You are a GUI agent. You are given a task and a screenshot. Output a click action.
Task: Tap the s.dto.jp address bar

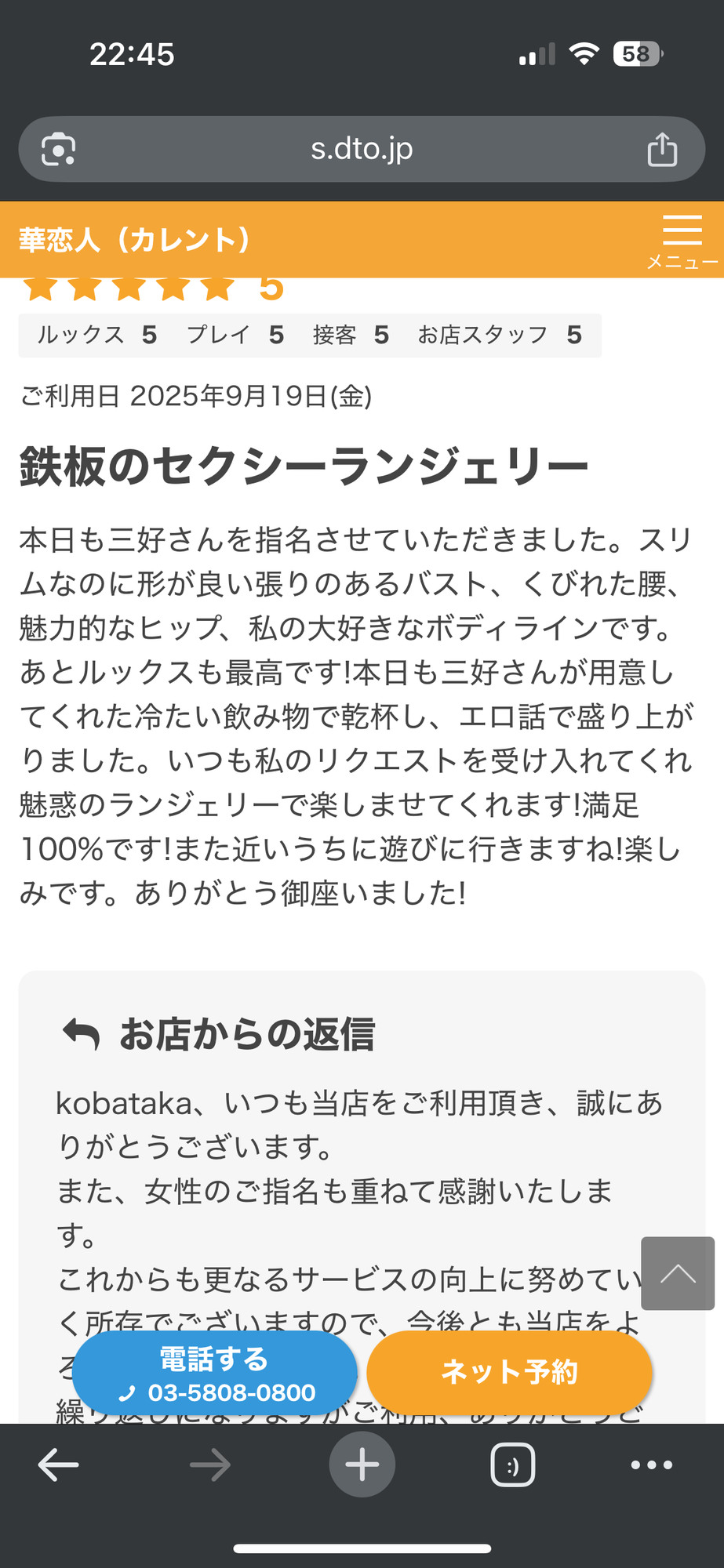click(x=362, y=149)
